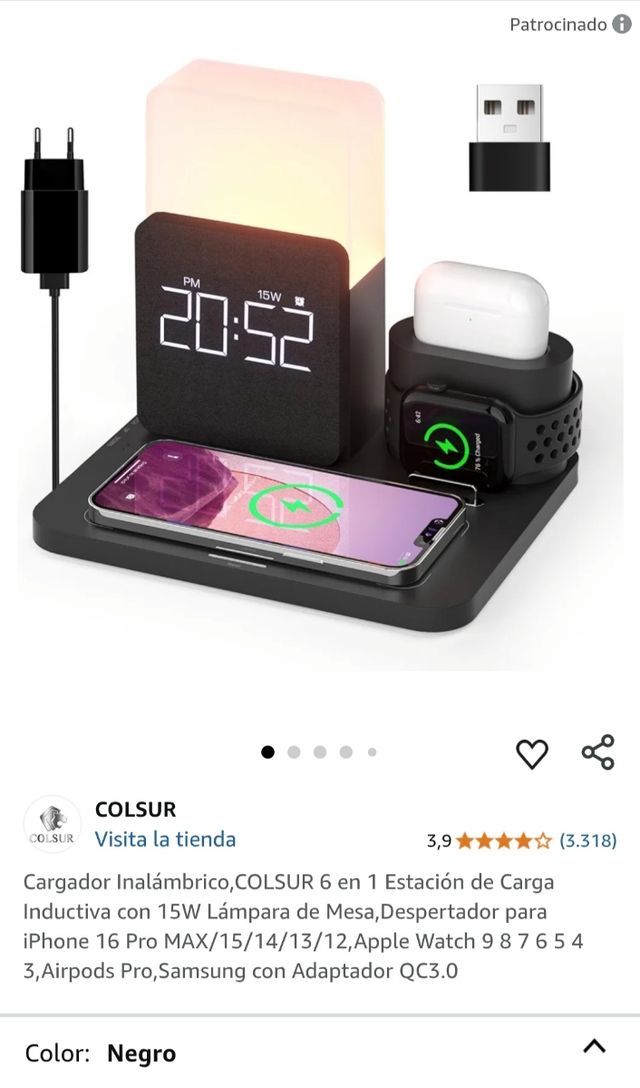
Task: Add product to wishlist heart
Action: pyautogui.click(x=532, y=754)
